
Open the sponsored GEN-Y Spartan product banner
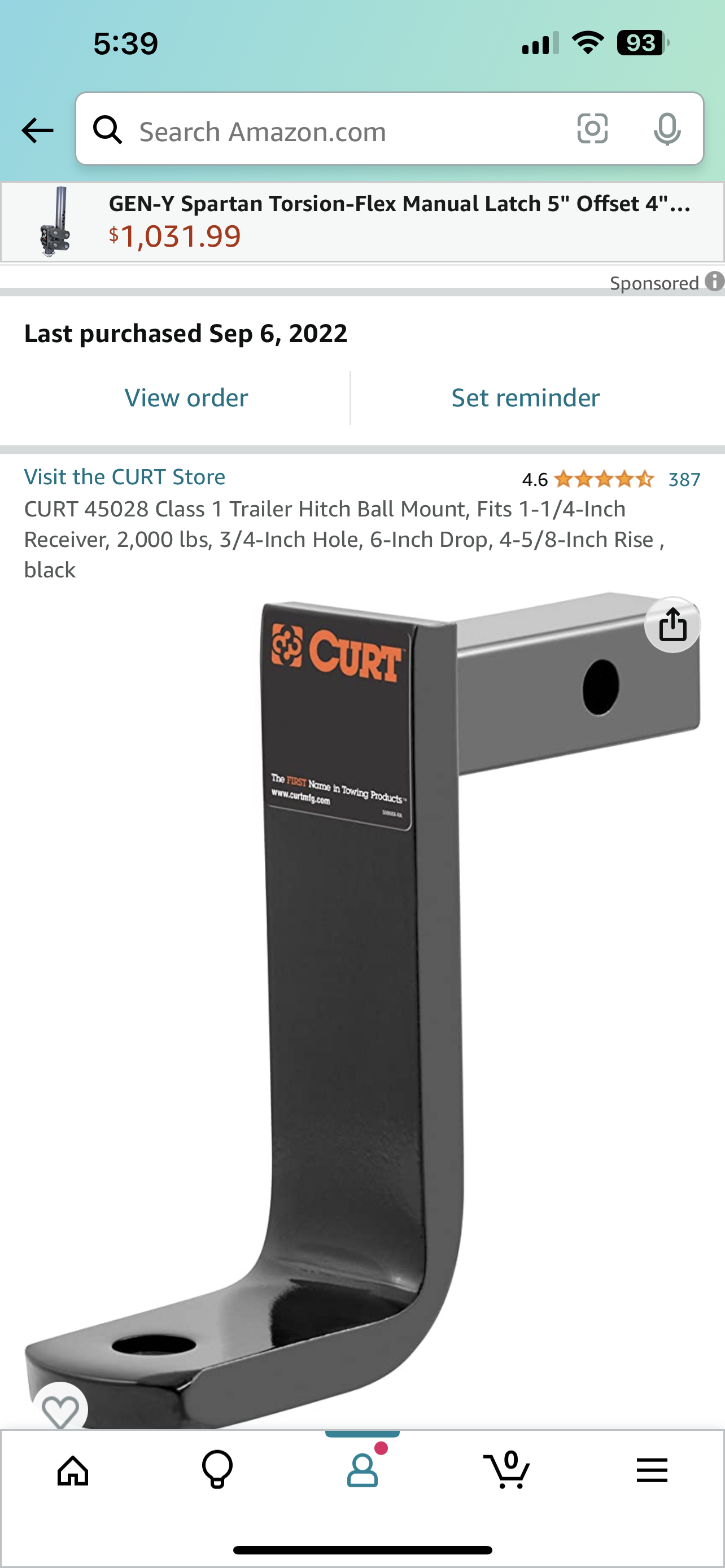tap(362, 222)
